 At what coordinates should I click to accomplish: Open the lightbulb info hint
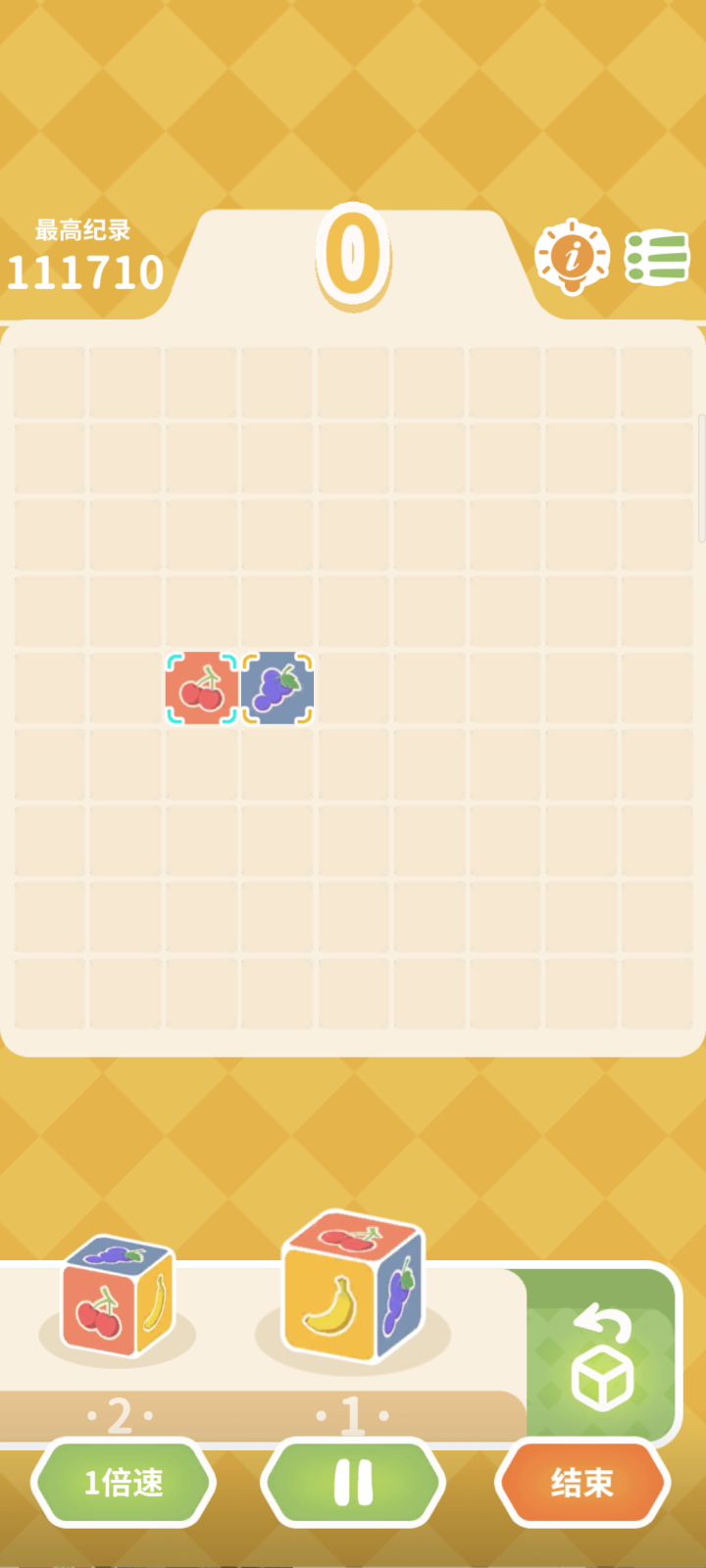[572, 257]
